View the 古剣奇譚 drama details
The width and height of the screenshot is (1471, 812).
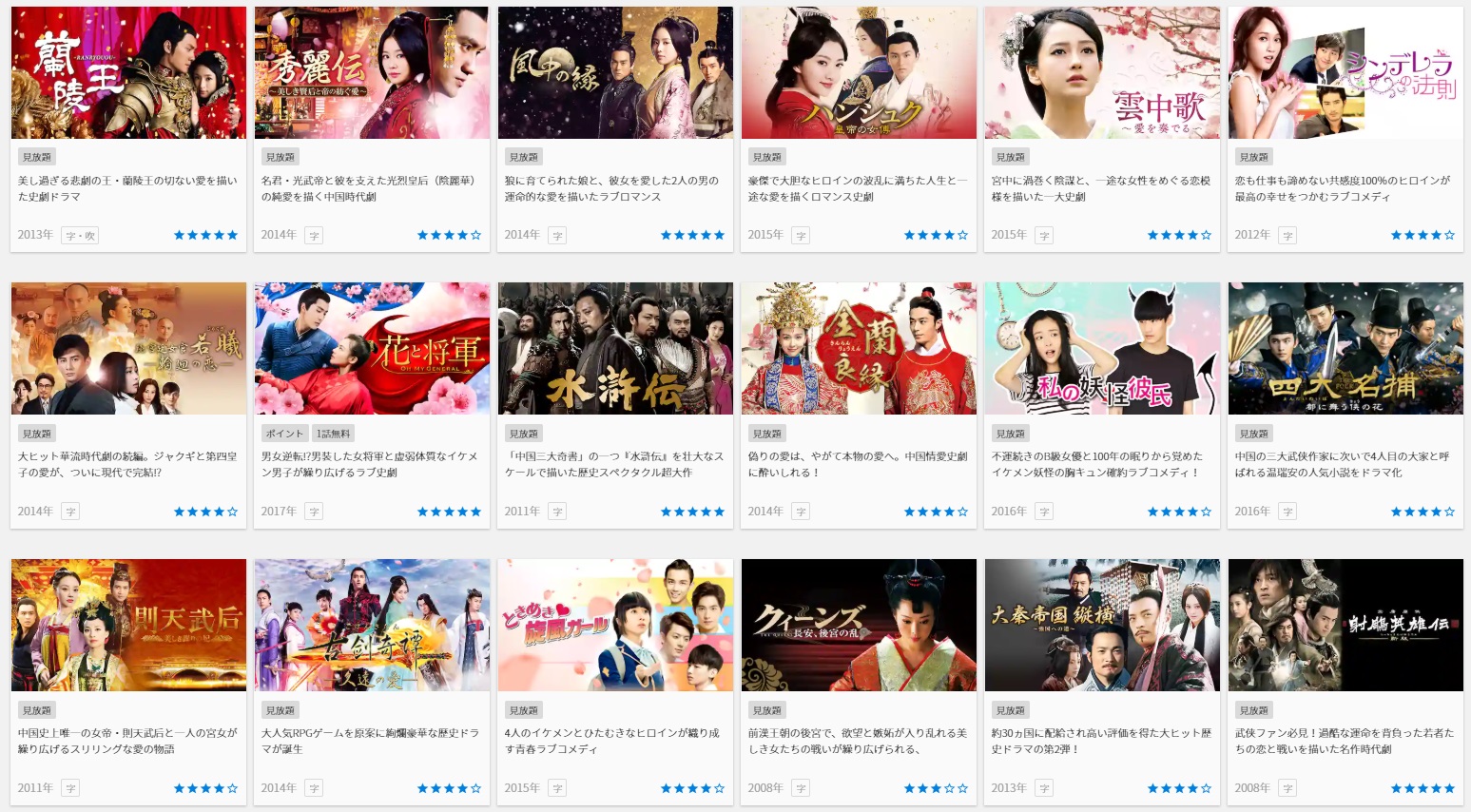point(372,626)
